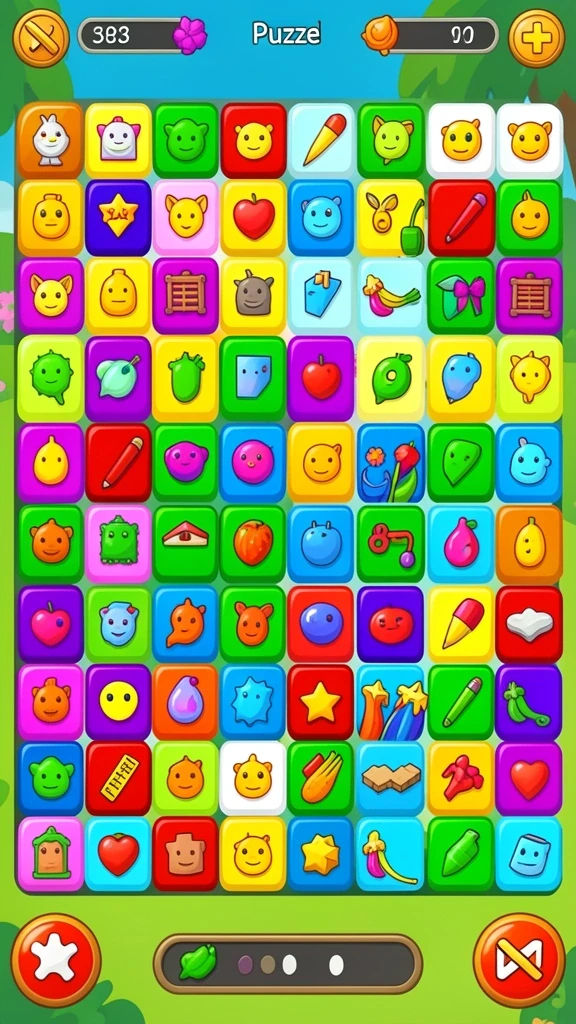
Task: Select the white rabbit tile on orange
Action: (x=50, y=140)
